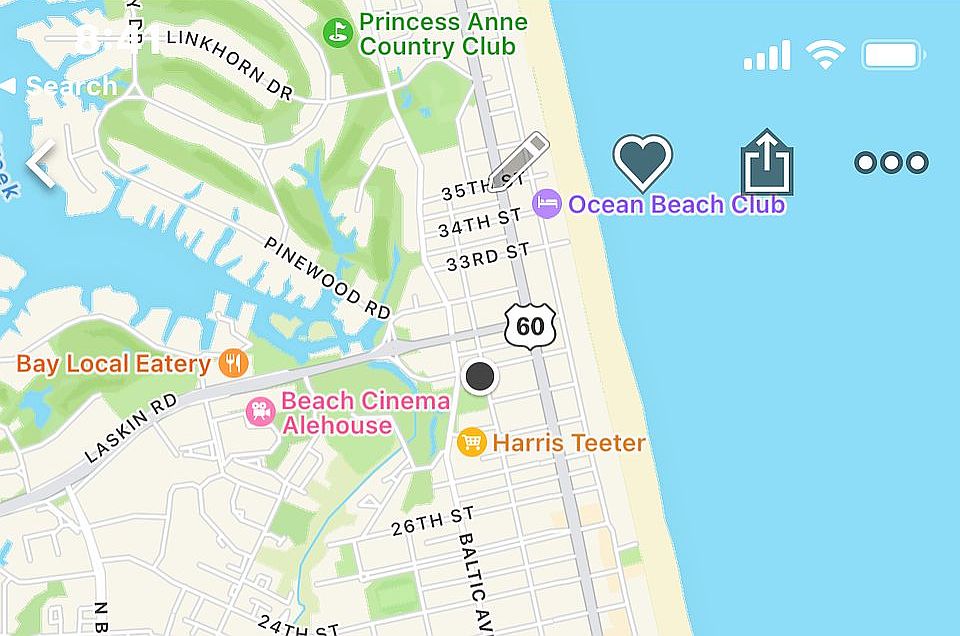960x636 pixels.
Task: Select the Princess Anne Country Club marker
Action: click(x=338, y=33)
